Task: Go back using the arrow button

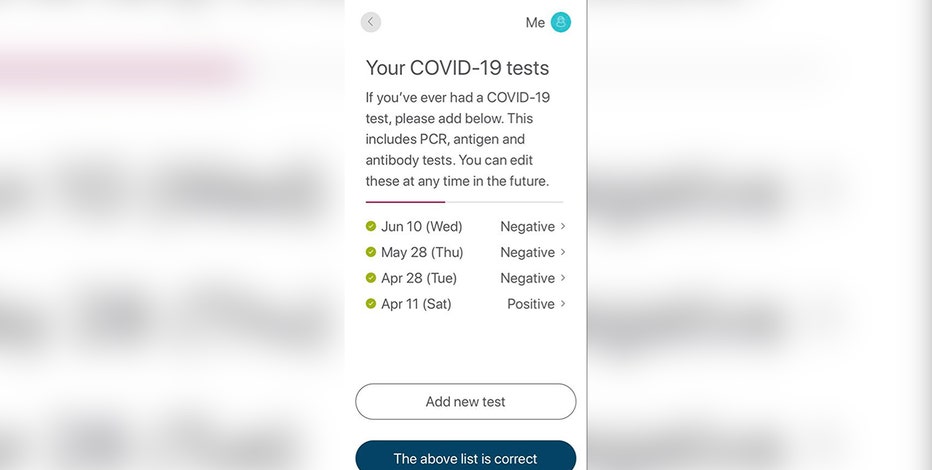Action: (371, 22)
